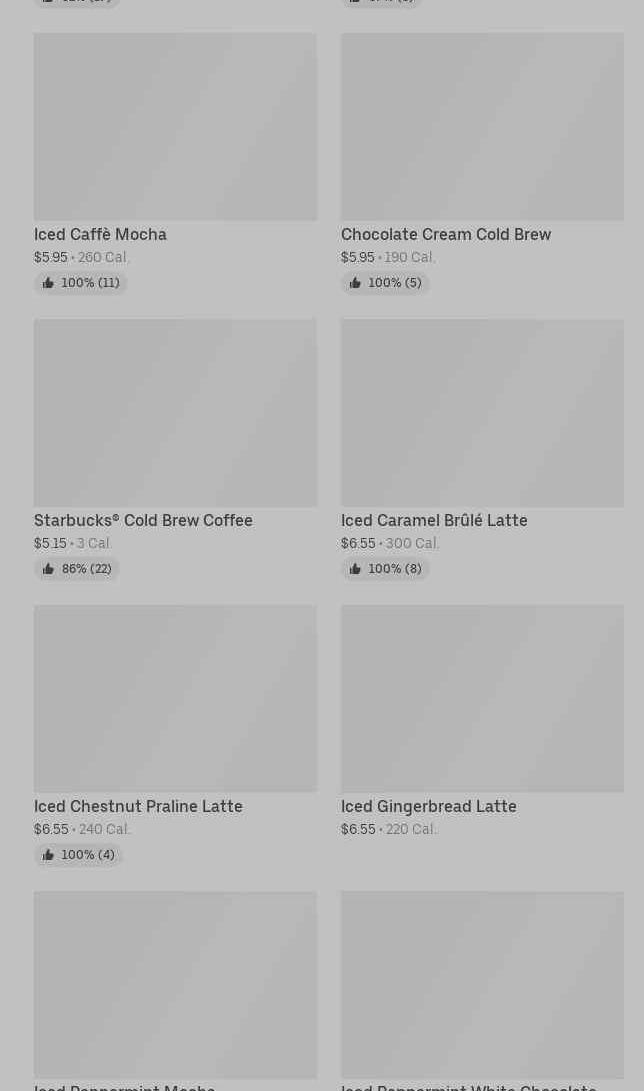Open the Iced Caffè Mocha item
Screen dimensions: 644x1091
point(175,164)
